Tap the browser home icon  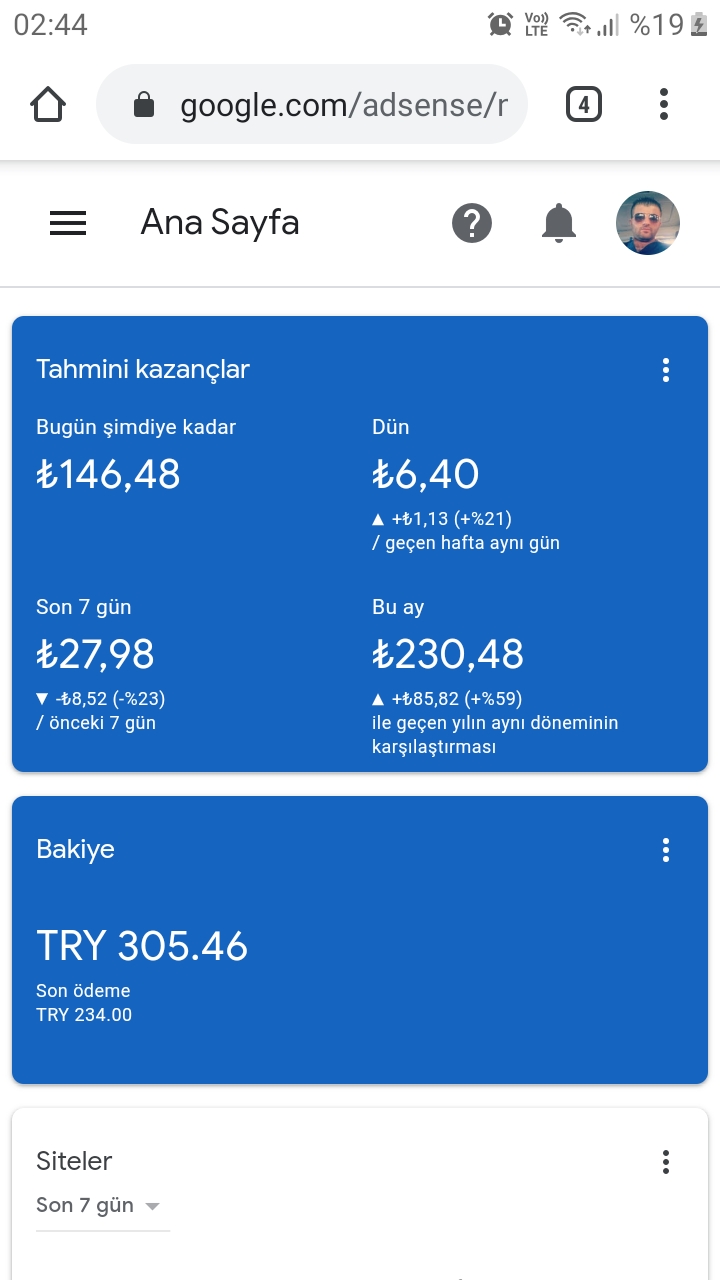pos(48,104)
